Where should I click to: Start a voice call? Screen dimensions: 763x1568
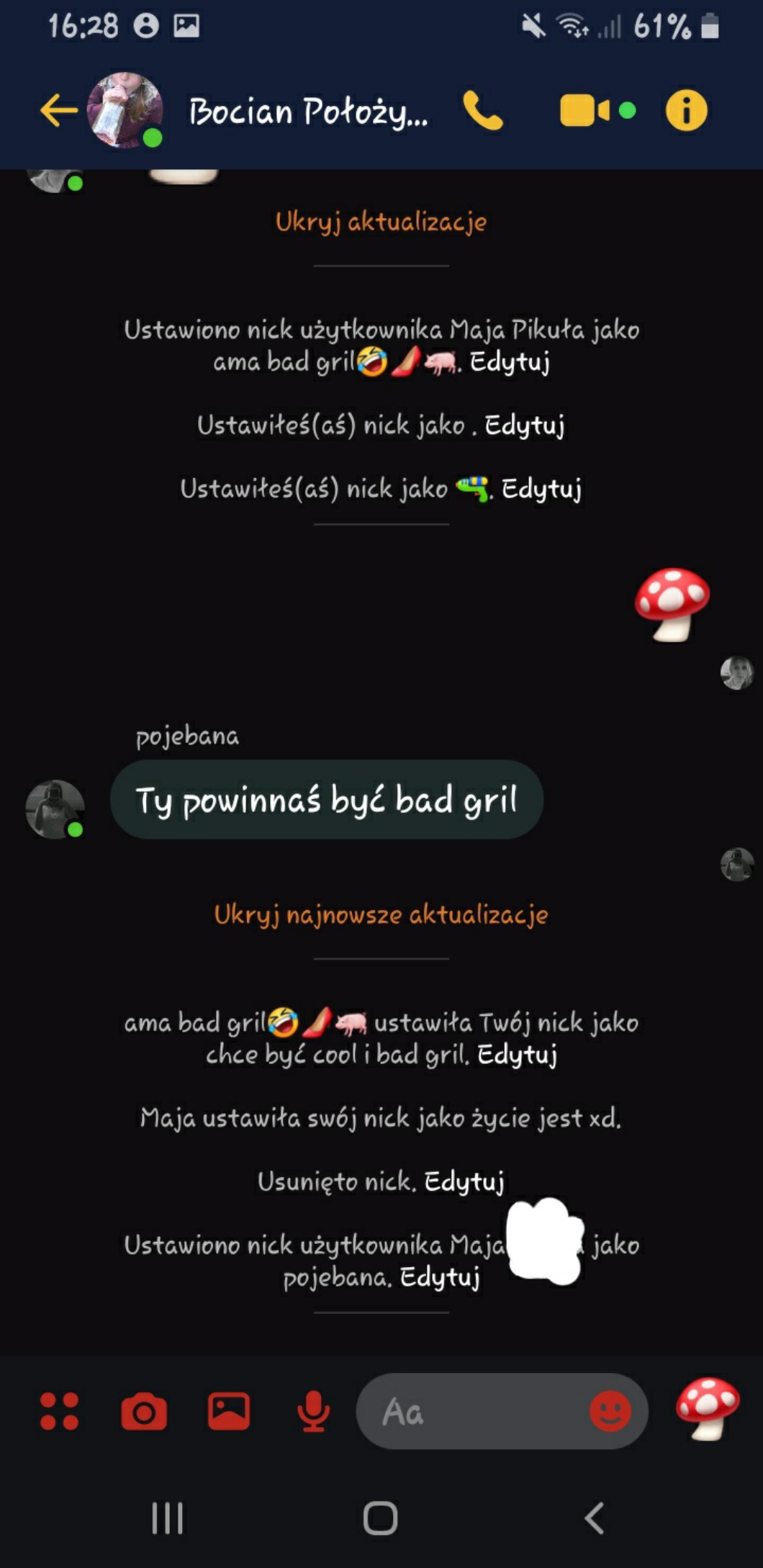(x=482, y=111)
